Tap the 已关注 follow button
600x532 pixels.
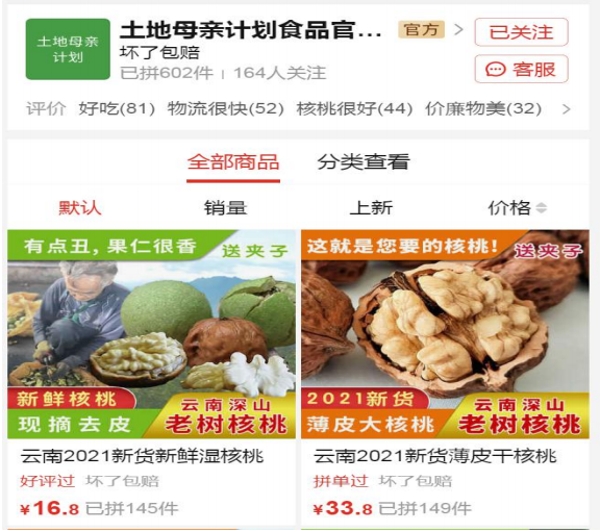click(x=520, y=32)
